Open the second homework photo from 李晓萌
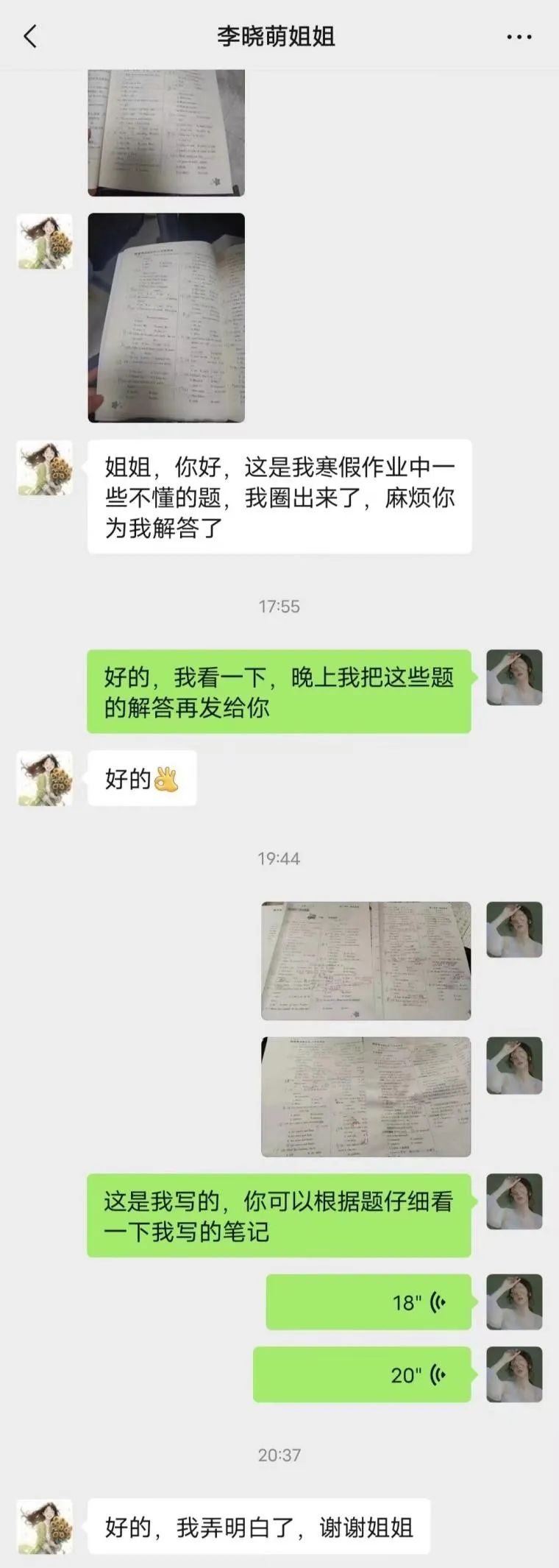This screenshot has width=559, height=1568. pos(166,317)
